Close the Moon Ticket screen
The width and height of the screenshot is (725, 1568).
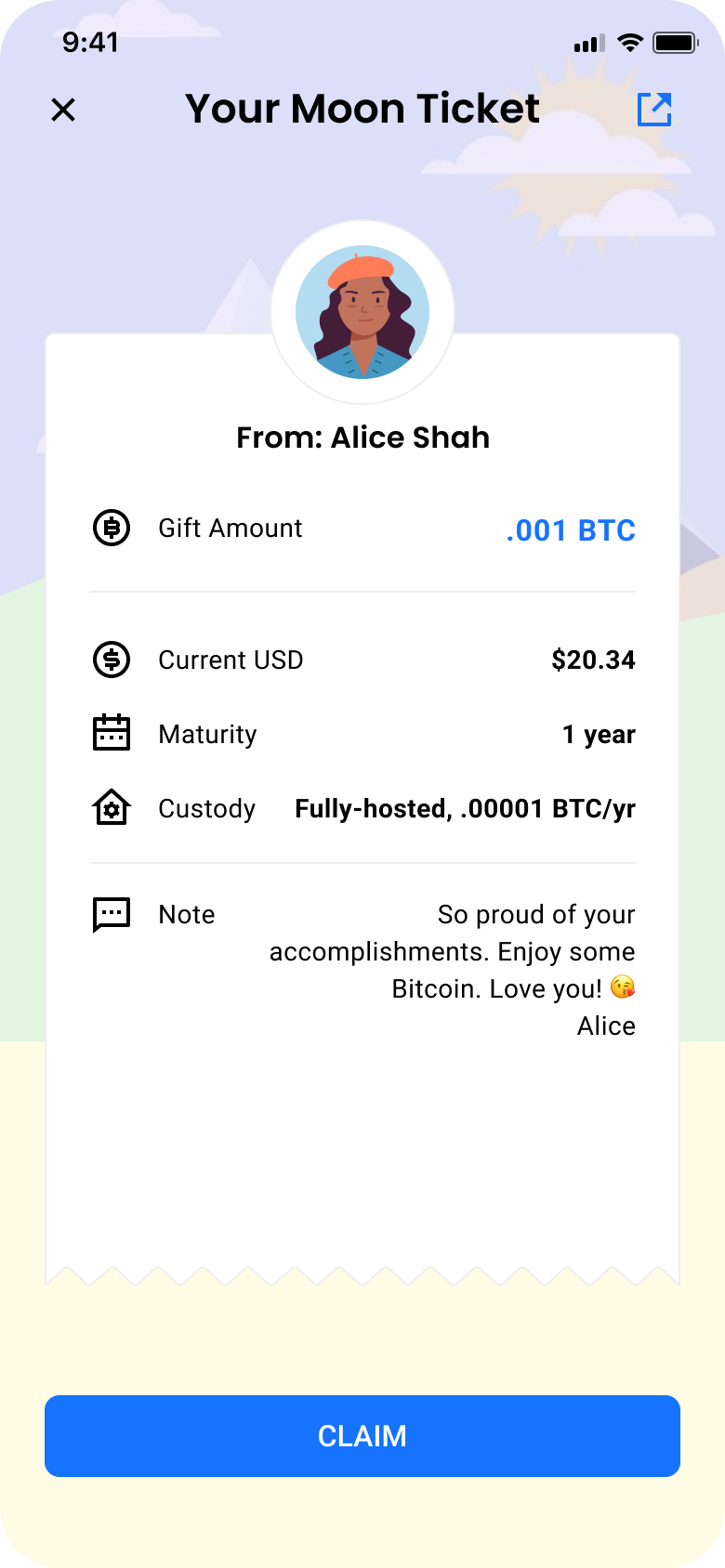pos(63,110)
